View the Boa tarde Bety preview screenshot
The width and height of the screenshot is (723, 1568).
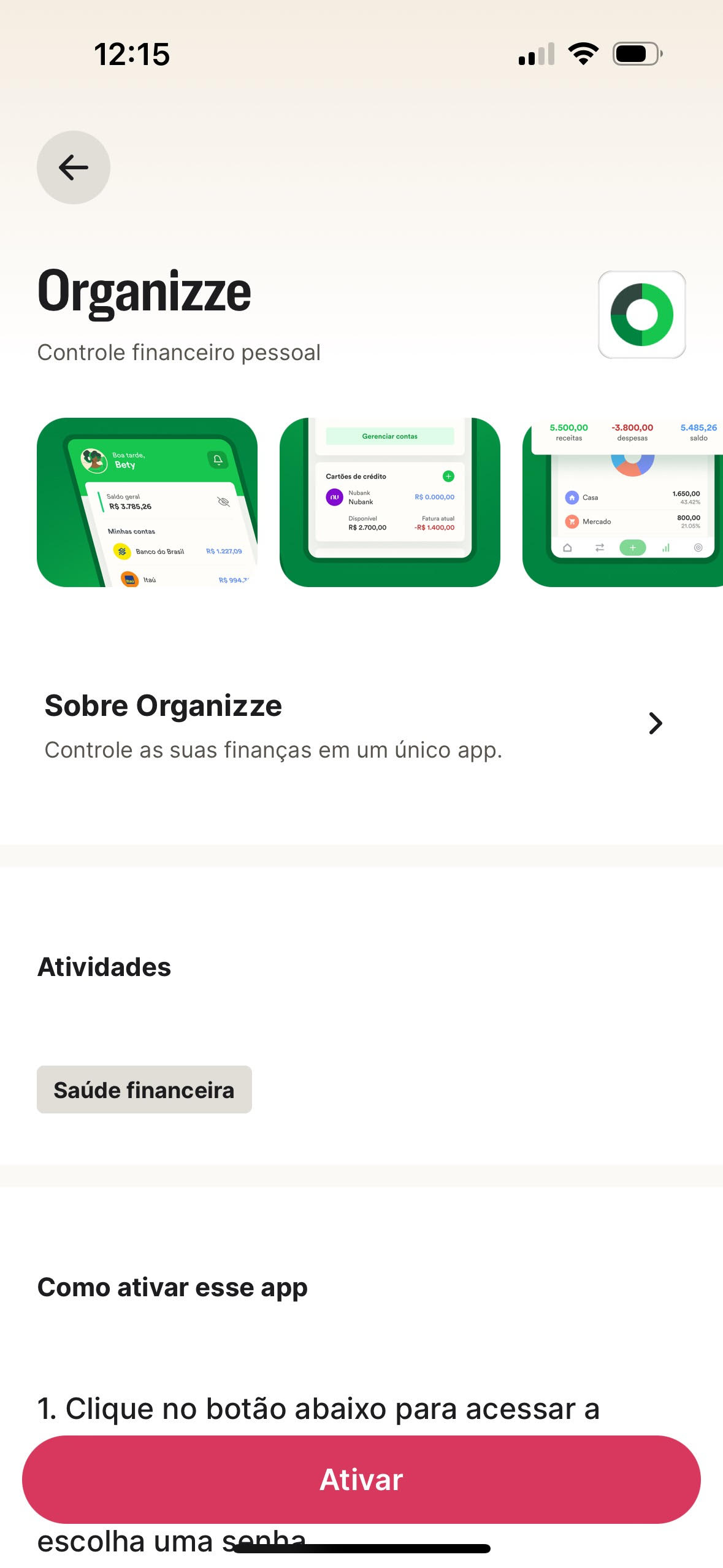tap(147, 502)
